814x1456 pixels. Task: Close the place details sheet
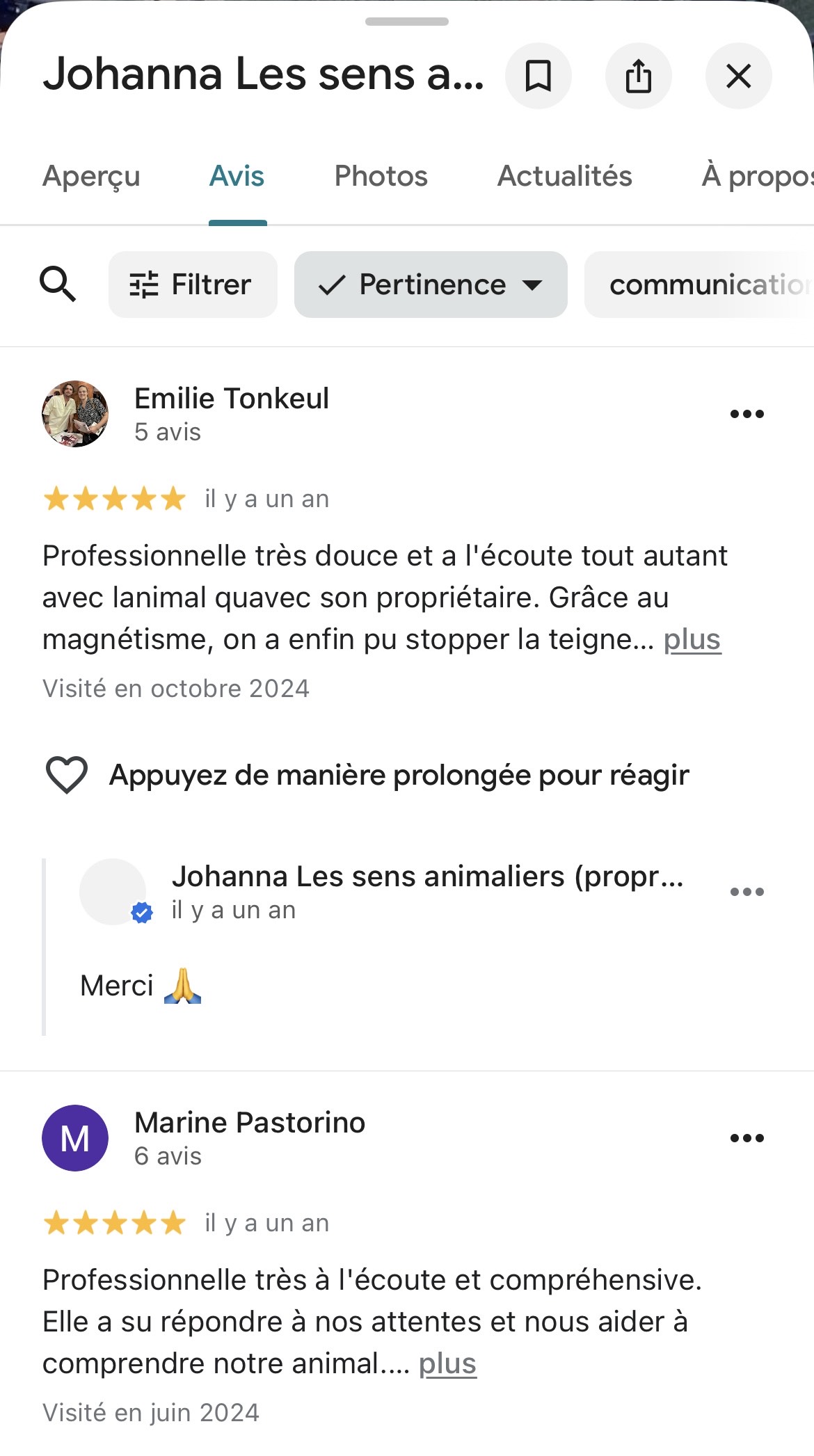(738, 76)
